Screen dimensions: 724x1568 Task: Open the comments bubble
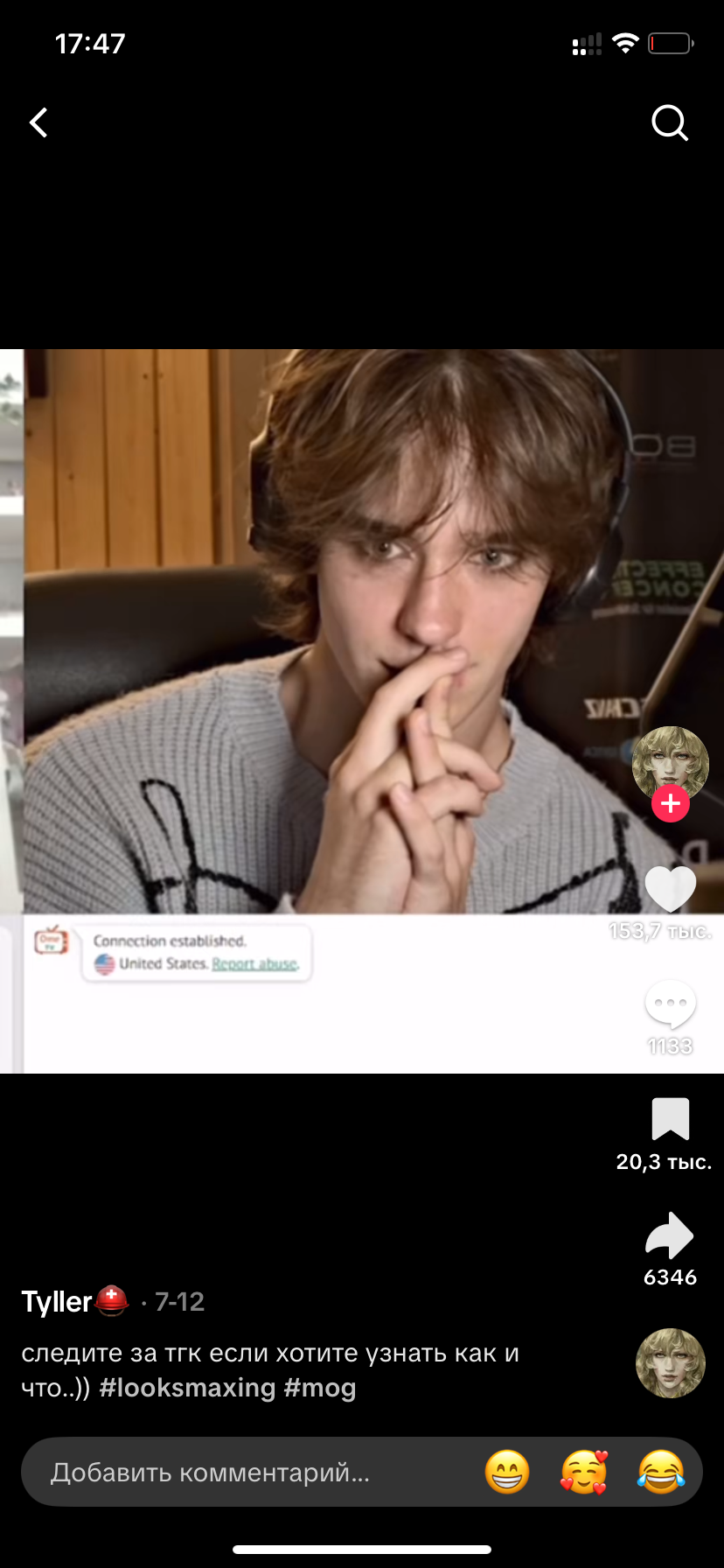(x=671, y=1004)
